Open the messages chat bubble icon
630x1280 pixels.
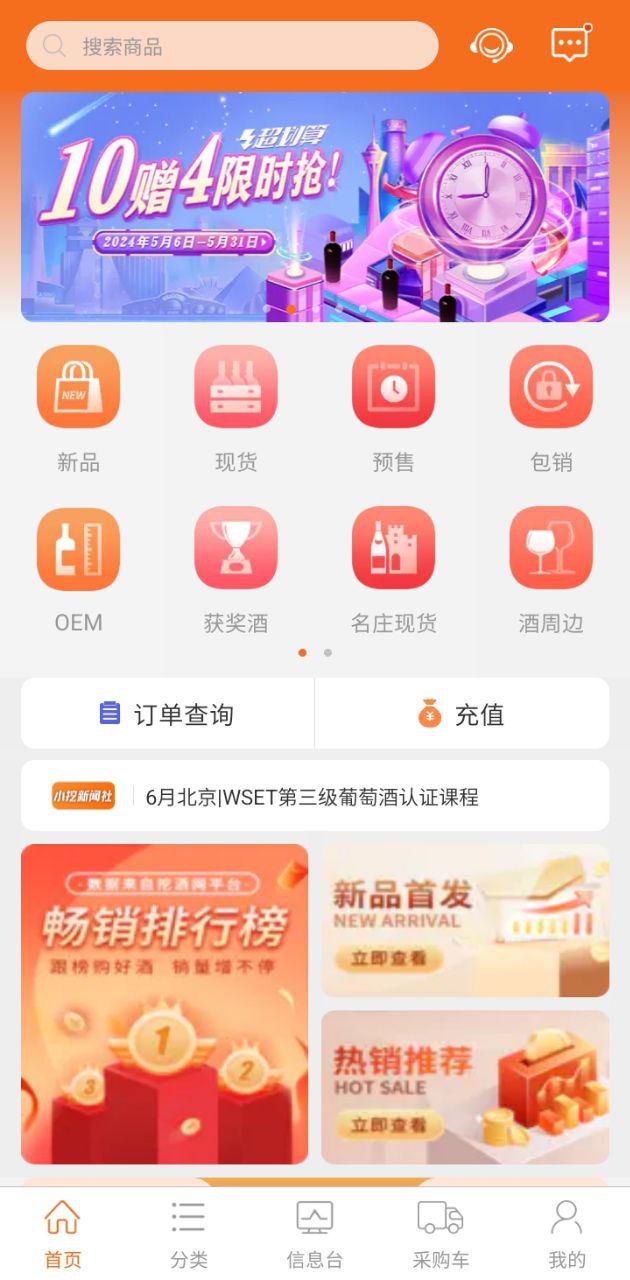click(571, 45)
